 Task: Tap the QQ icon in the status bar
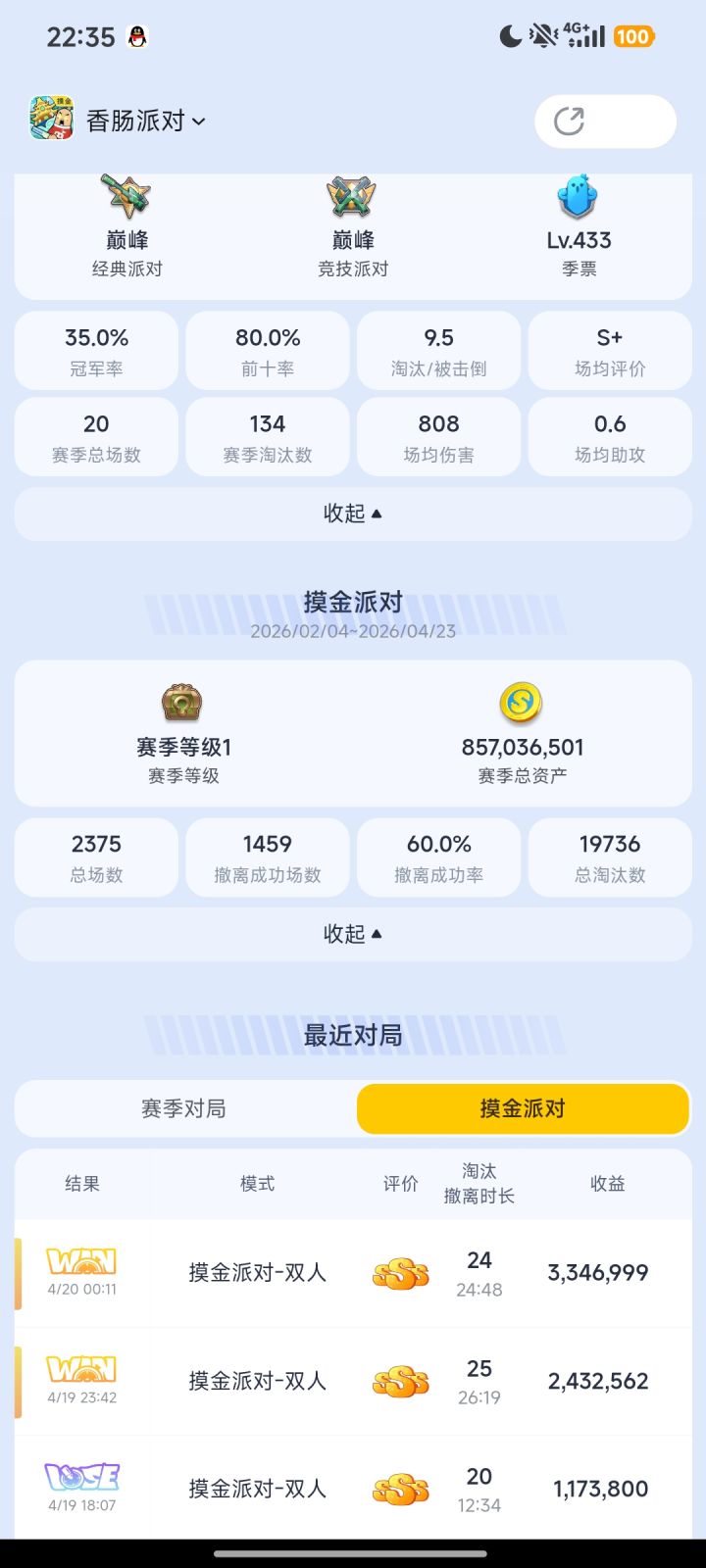click(138, 36)
